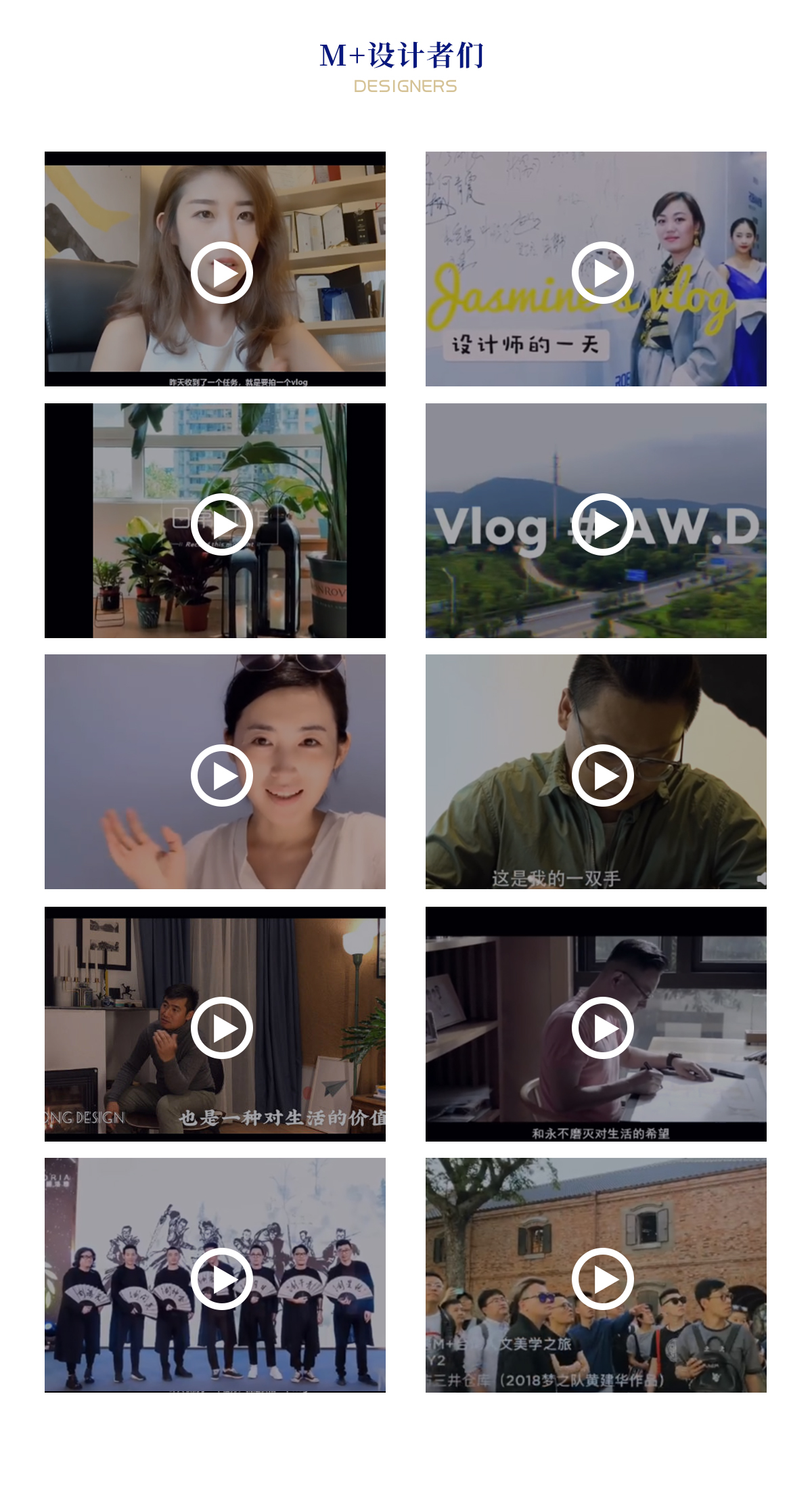Play the video with plants by the window
This screenshot has height=1507, width=812.
221,524
